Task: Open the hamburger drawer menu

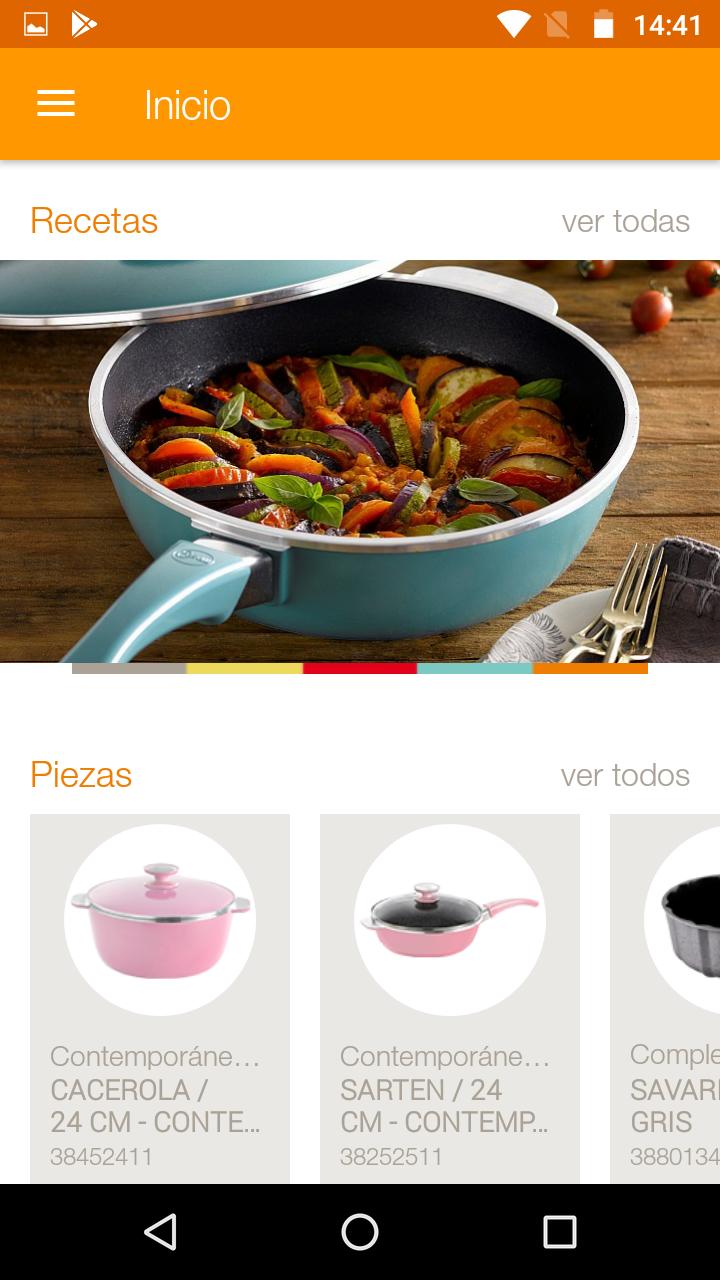Action: (56, 104)
